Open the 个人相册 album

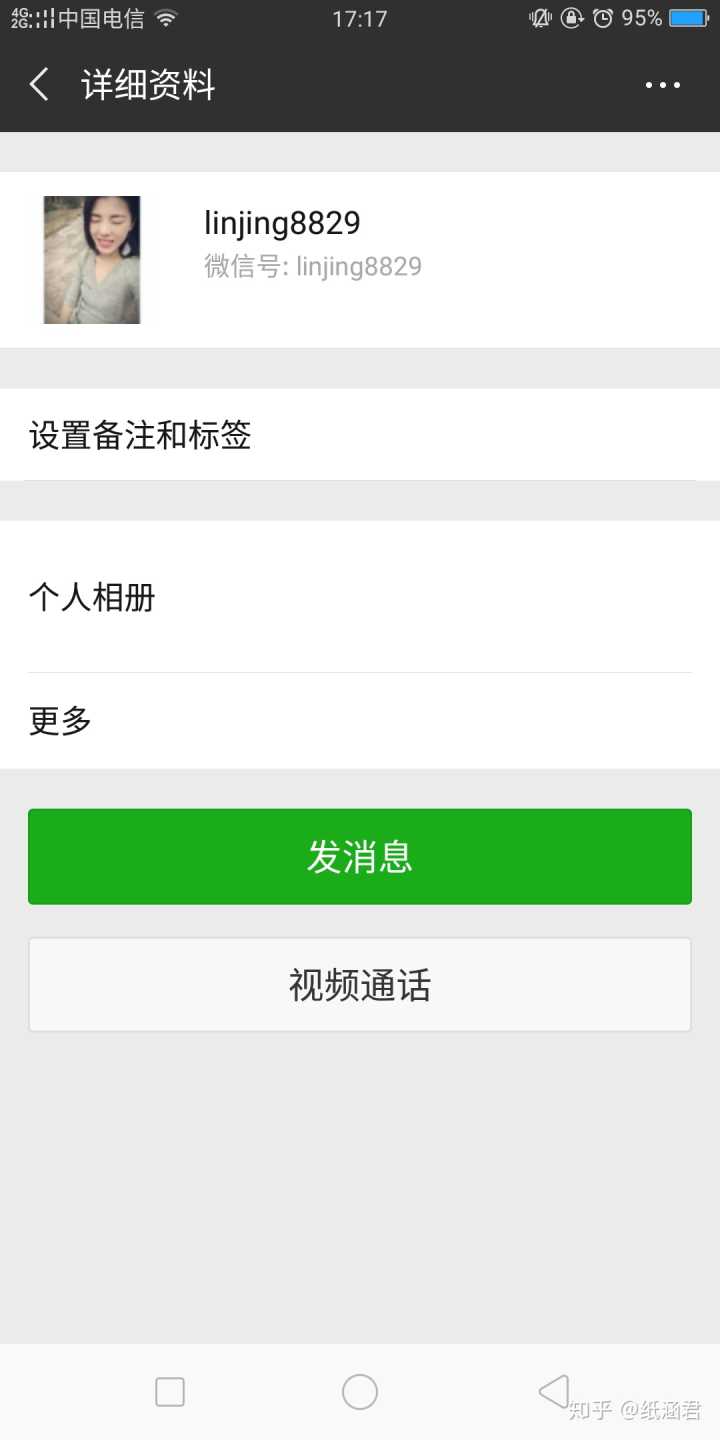coord(360,597)
